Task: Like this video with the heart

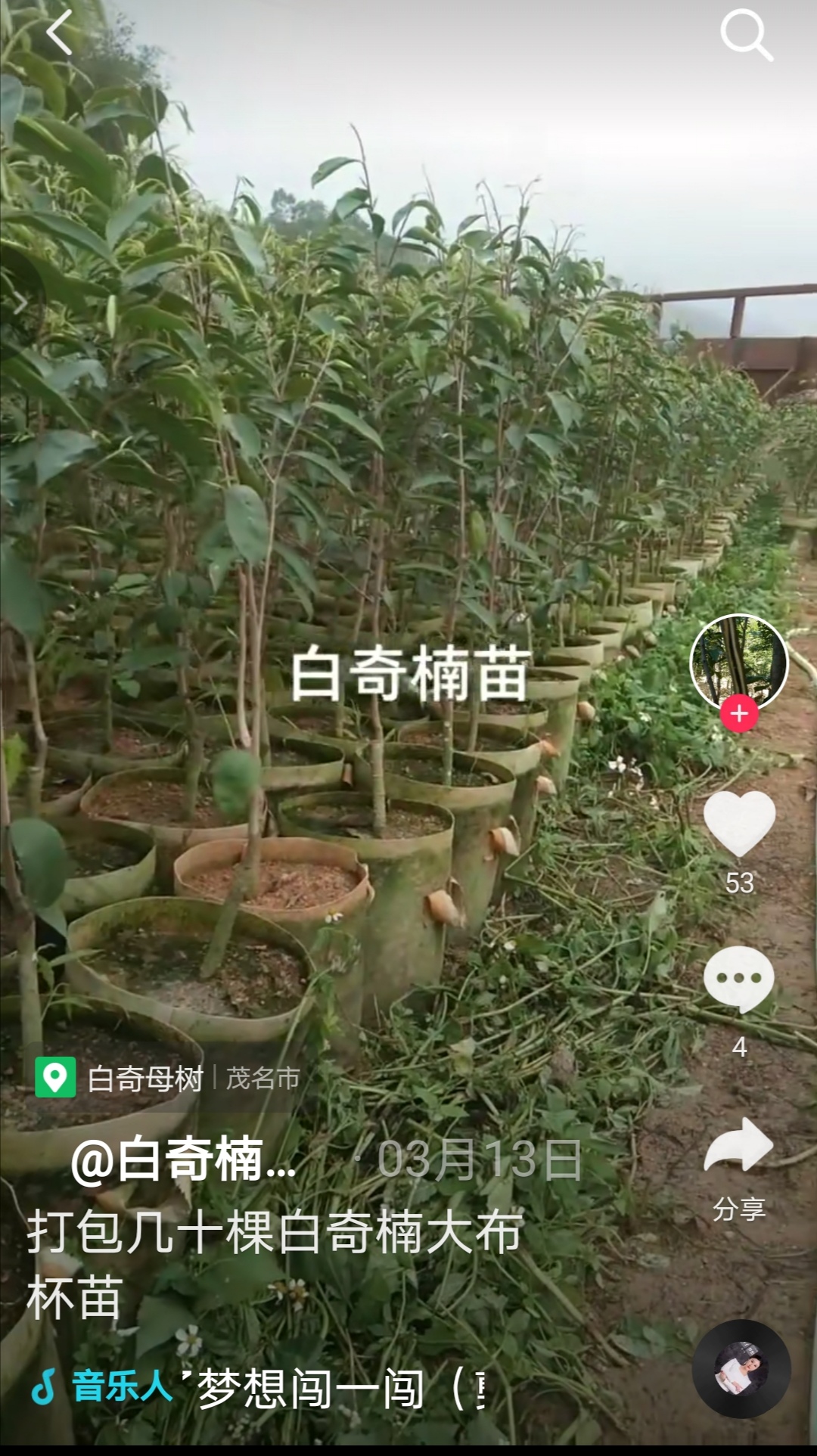Action: 739,824
